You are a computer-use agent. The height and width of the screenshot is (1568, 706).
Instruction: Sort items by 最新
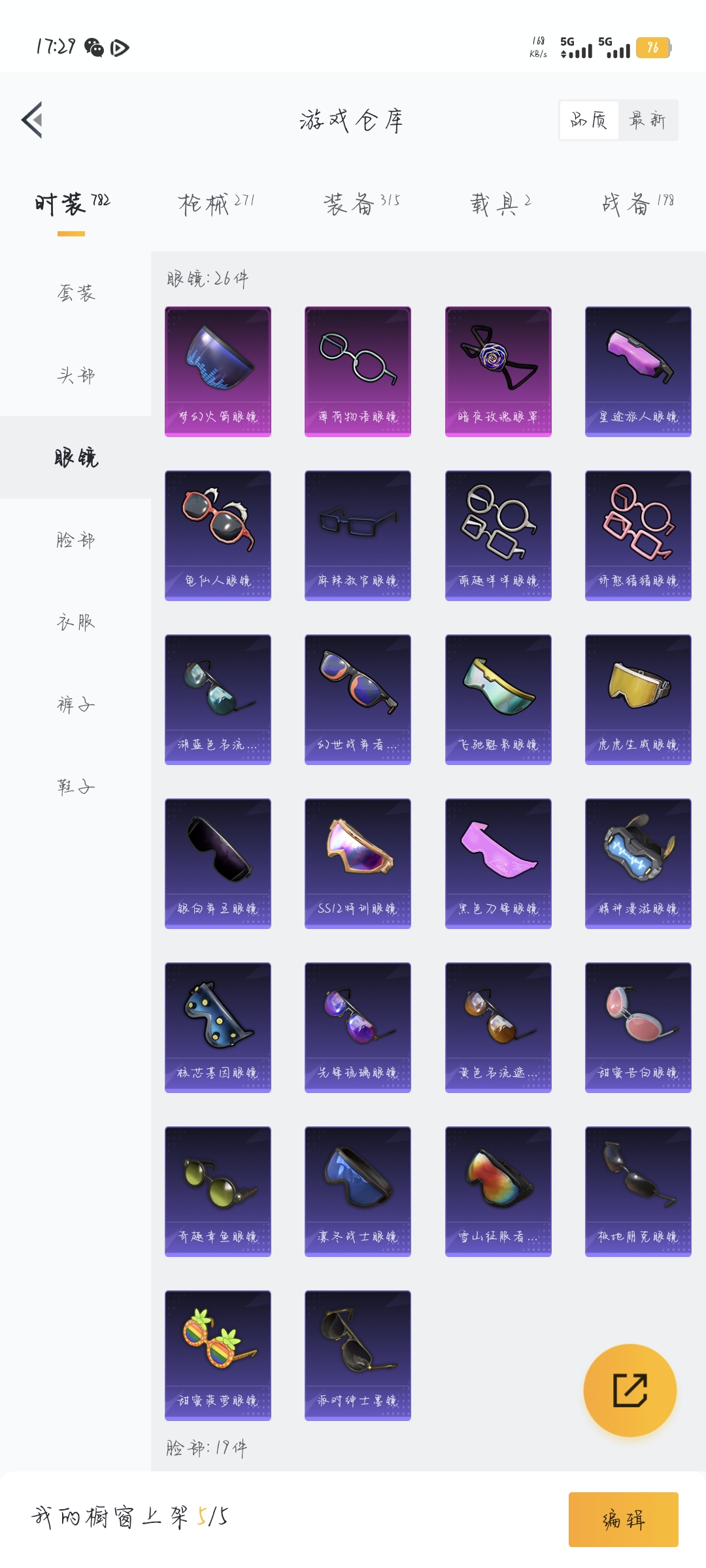point(647,120)
